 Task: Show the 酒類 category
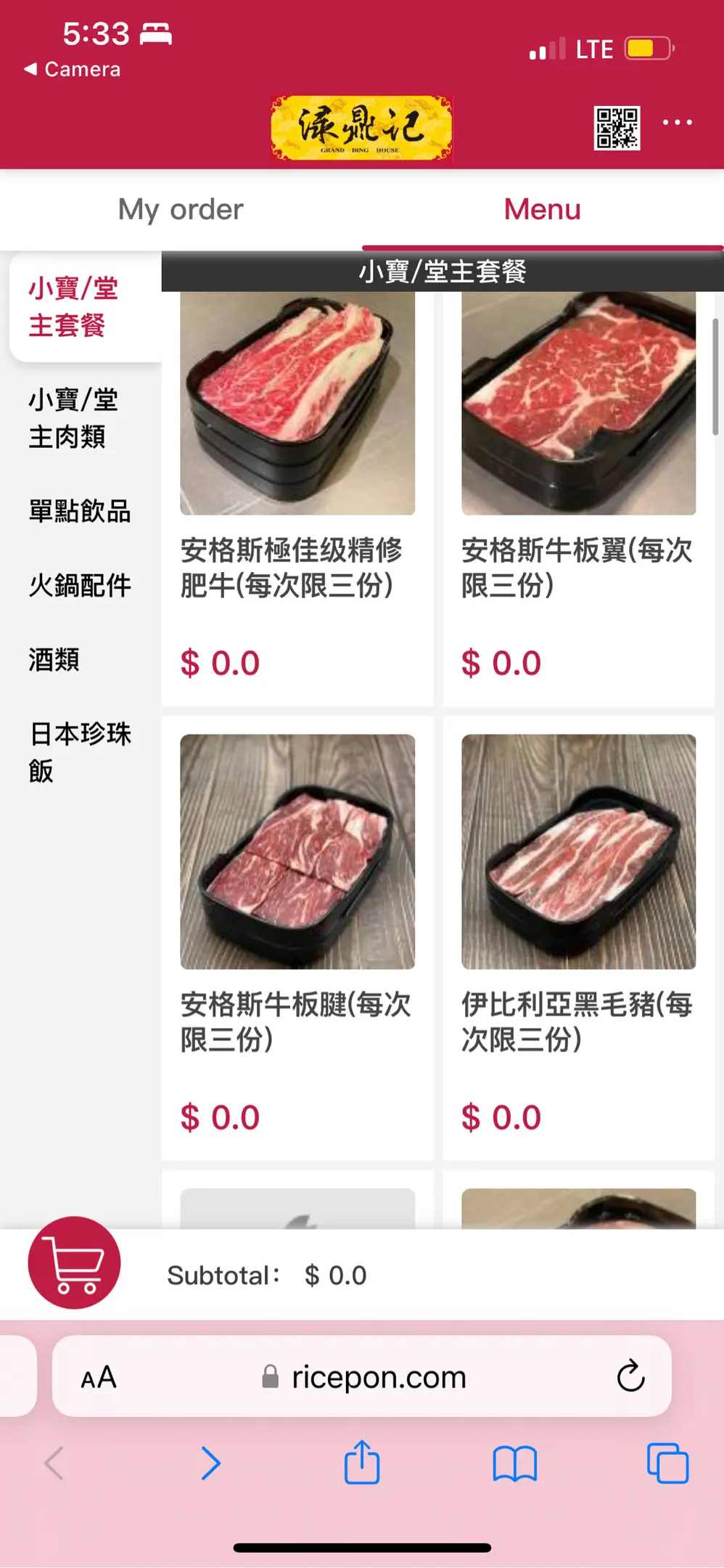54,660
